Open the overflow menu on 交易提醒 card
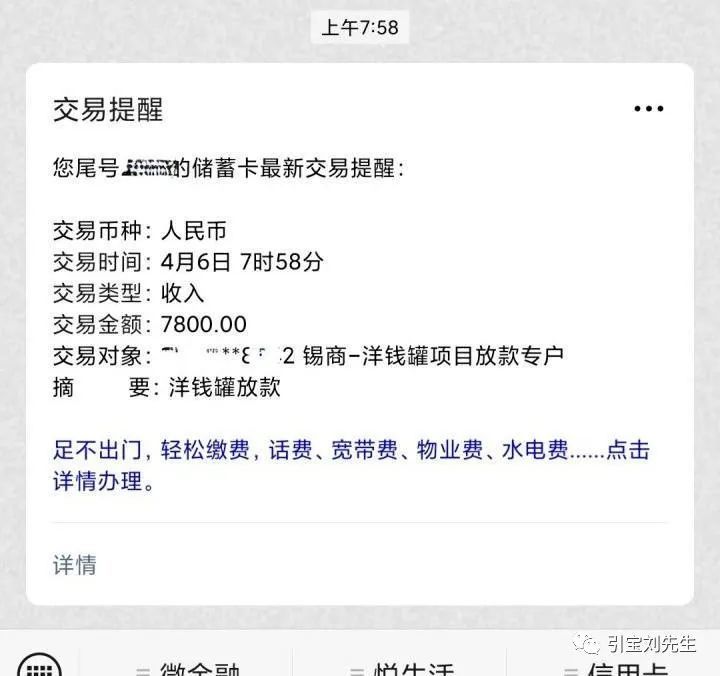 [648, 109]
